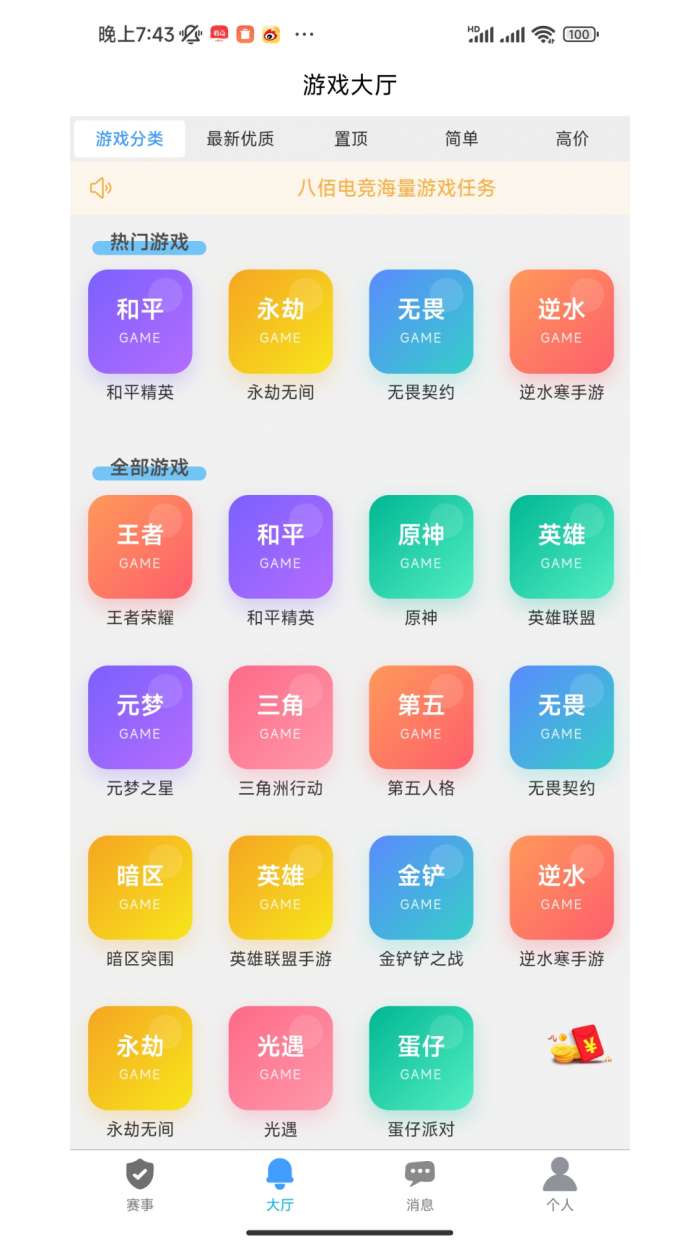
Task: Switch to the 高价 tab
Action: coord(572,139)
